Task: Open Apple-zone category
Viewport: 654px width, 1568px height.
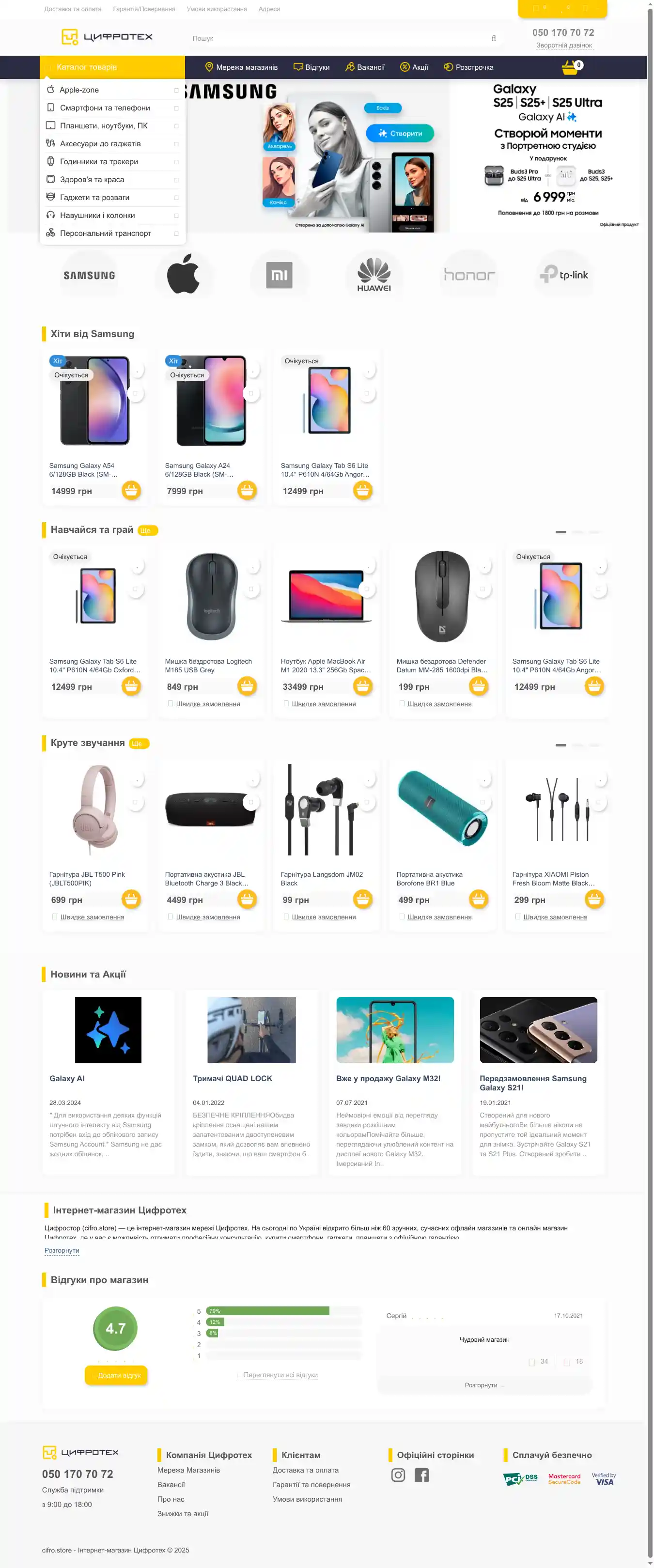Action: pos(79,90)
